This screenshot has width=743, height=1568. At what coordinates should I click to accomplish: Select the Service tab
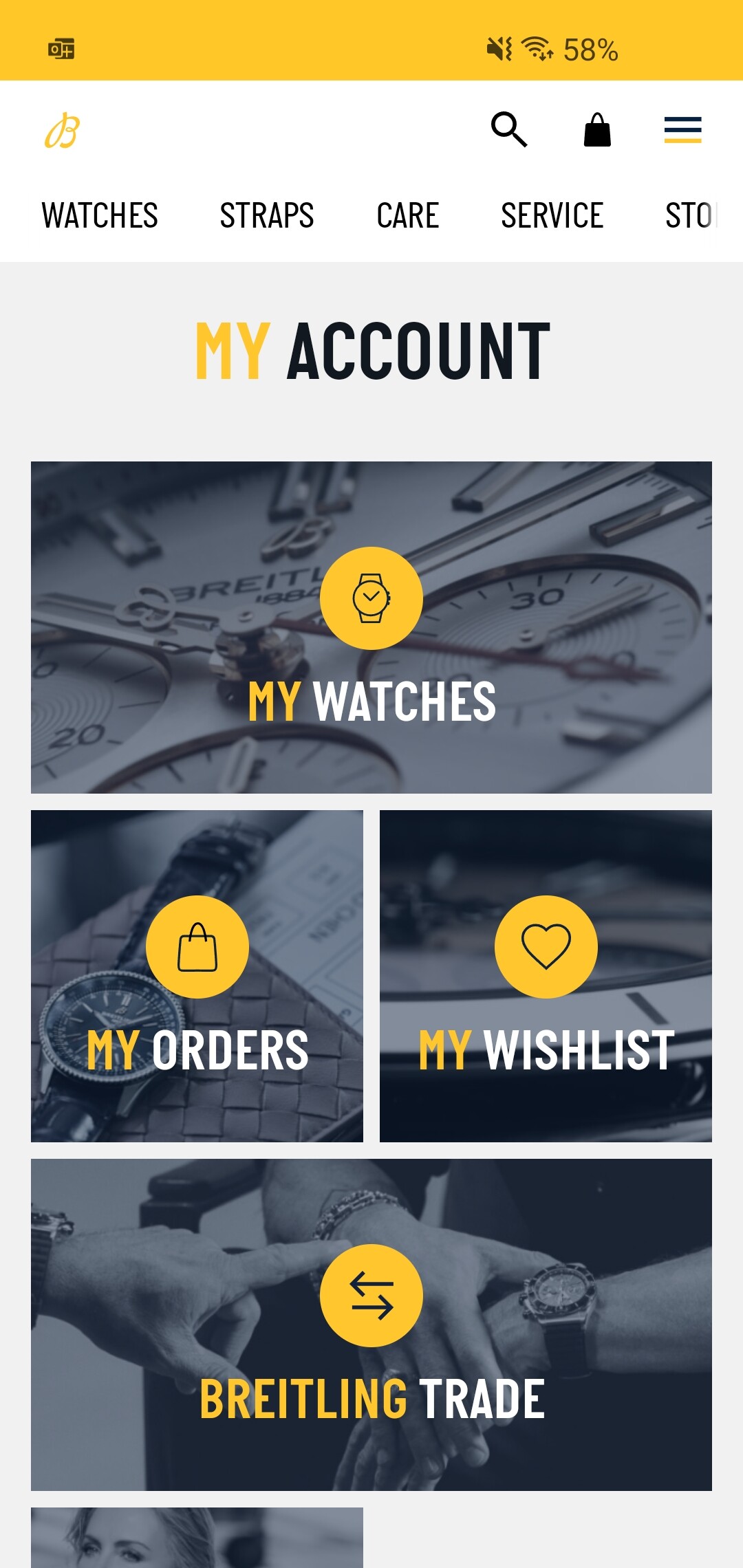(552, 215)
